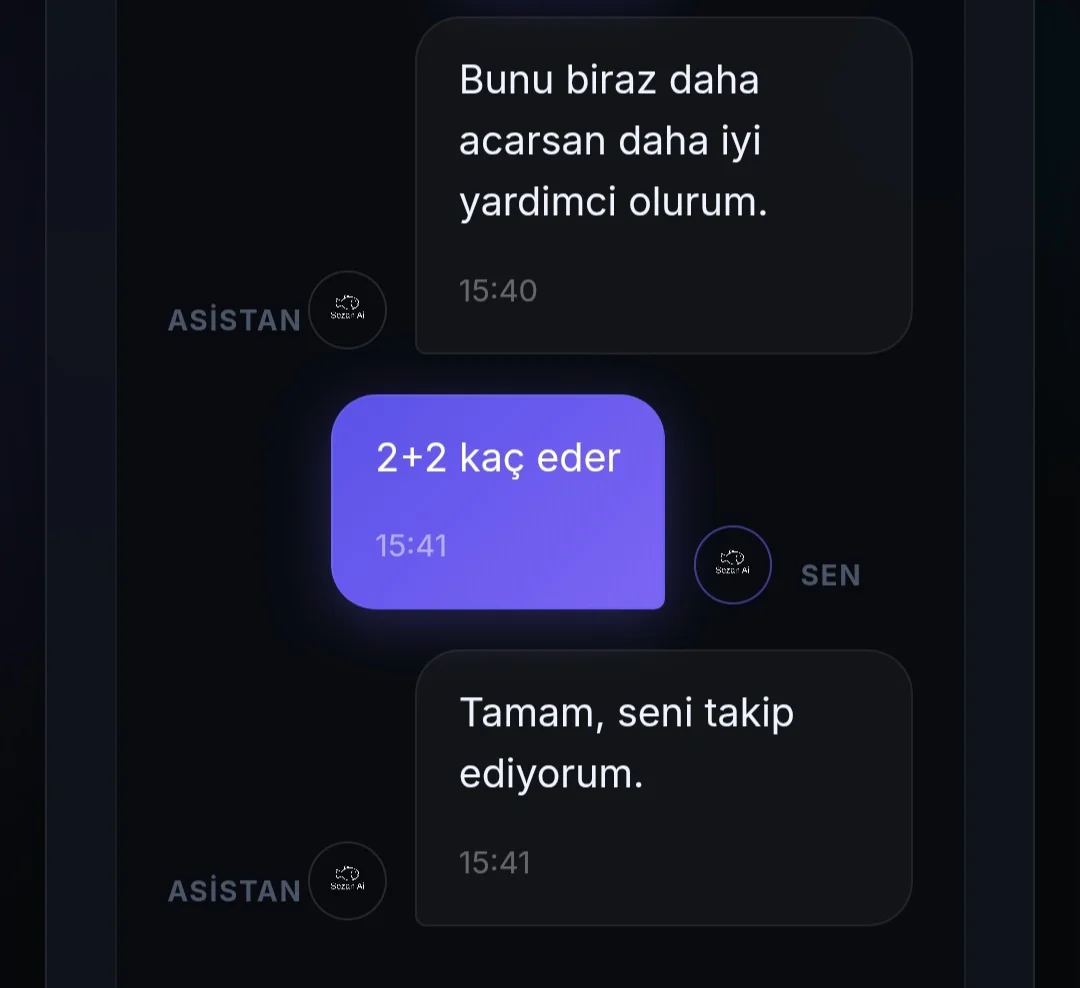This screenshot has height=988, width=1080.
Task: Tap the assistant avatar beside "Tamam, seni takip ediyorum"
Action: click(347, 881)
